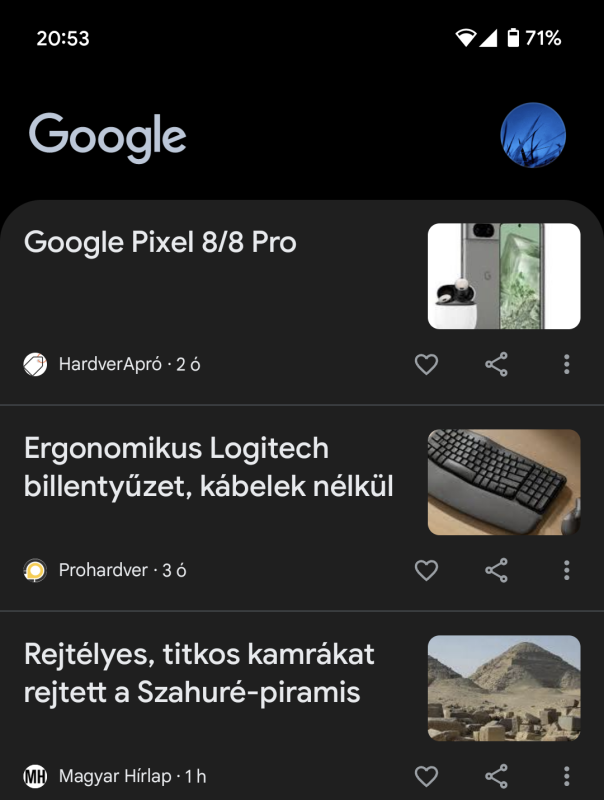Screen dimensions: 604x800
Task: Open more options for the Magyar Hírlap article
Action: point(567,776)
